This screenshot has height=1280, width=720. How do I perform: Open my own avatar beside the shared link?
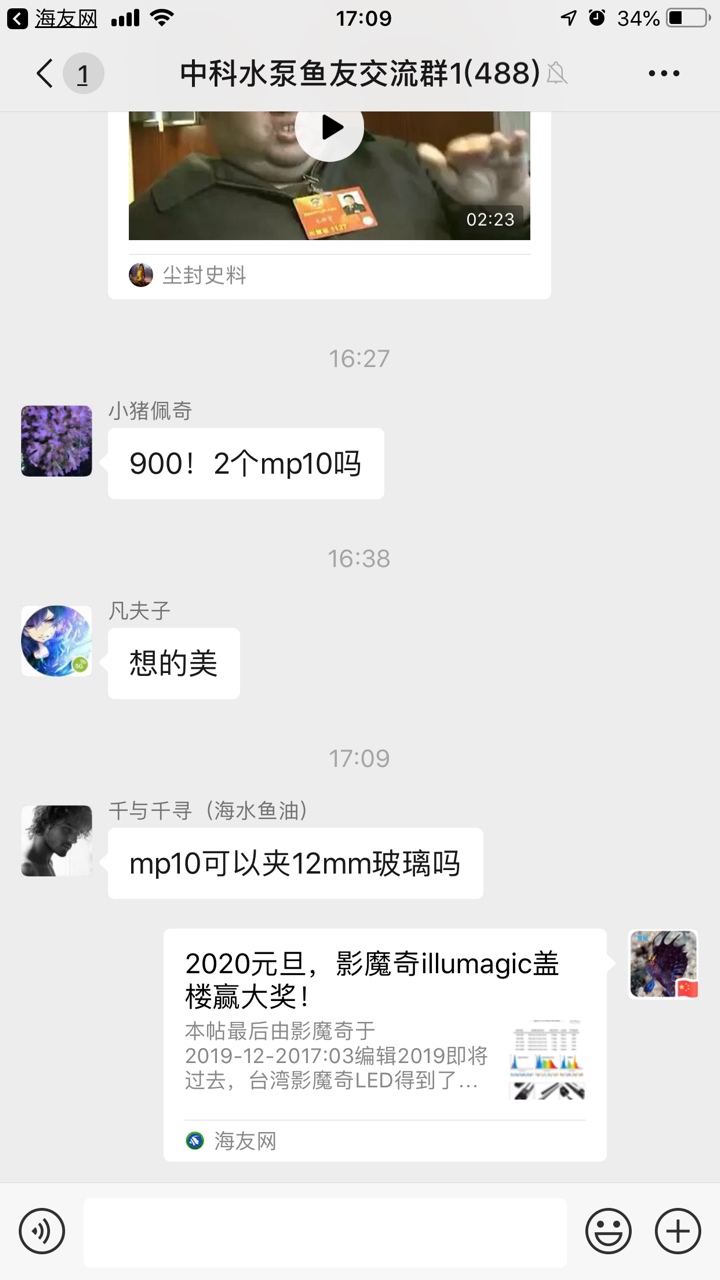coord(663,964)
